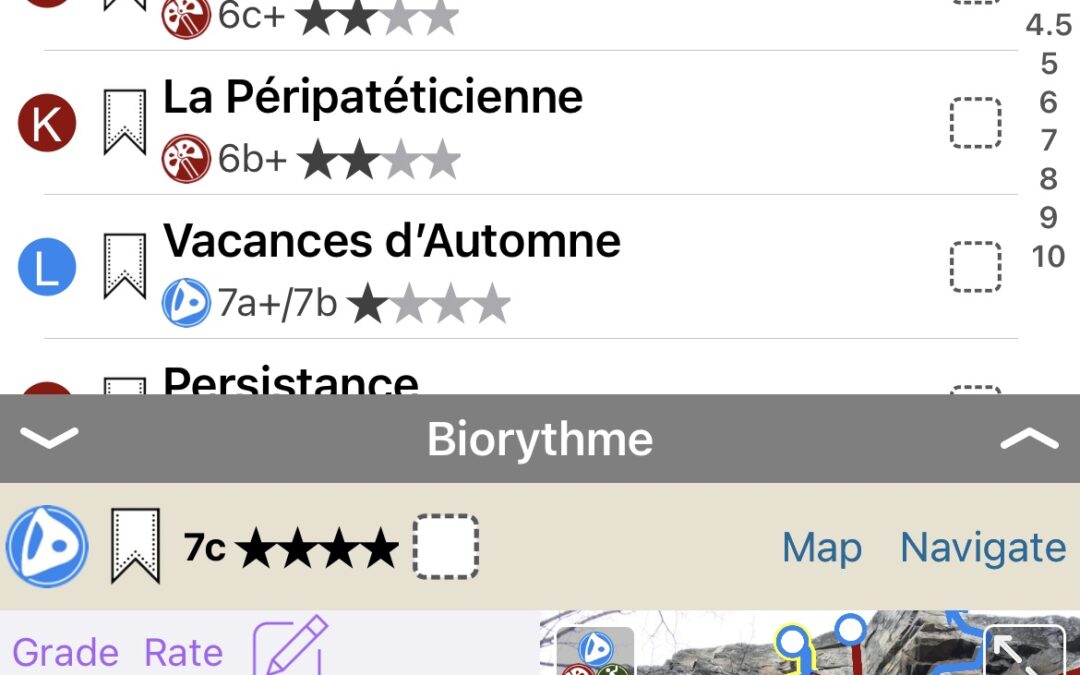Tap Rate to rate Biorythme
The width and height of the screenshot is (1080, 675).
tap(183, 652)
